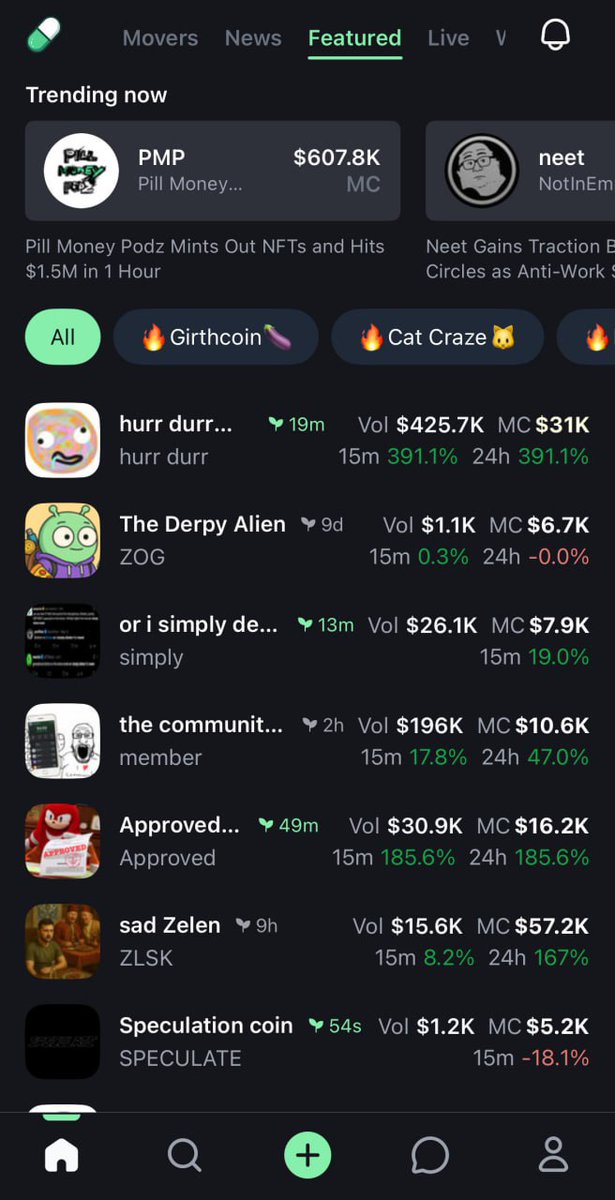Open the neet trending card

(520, 171)
